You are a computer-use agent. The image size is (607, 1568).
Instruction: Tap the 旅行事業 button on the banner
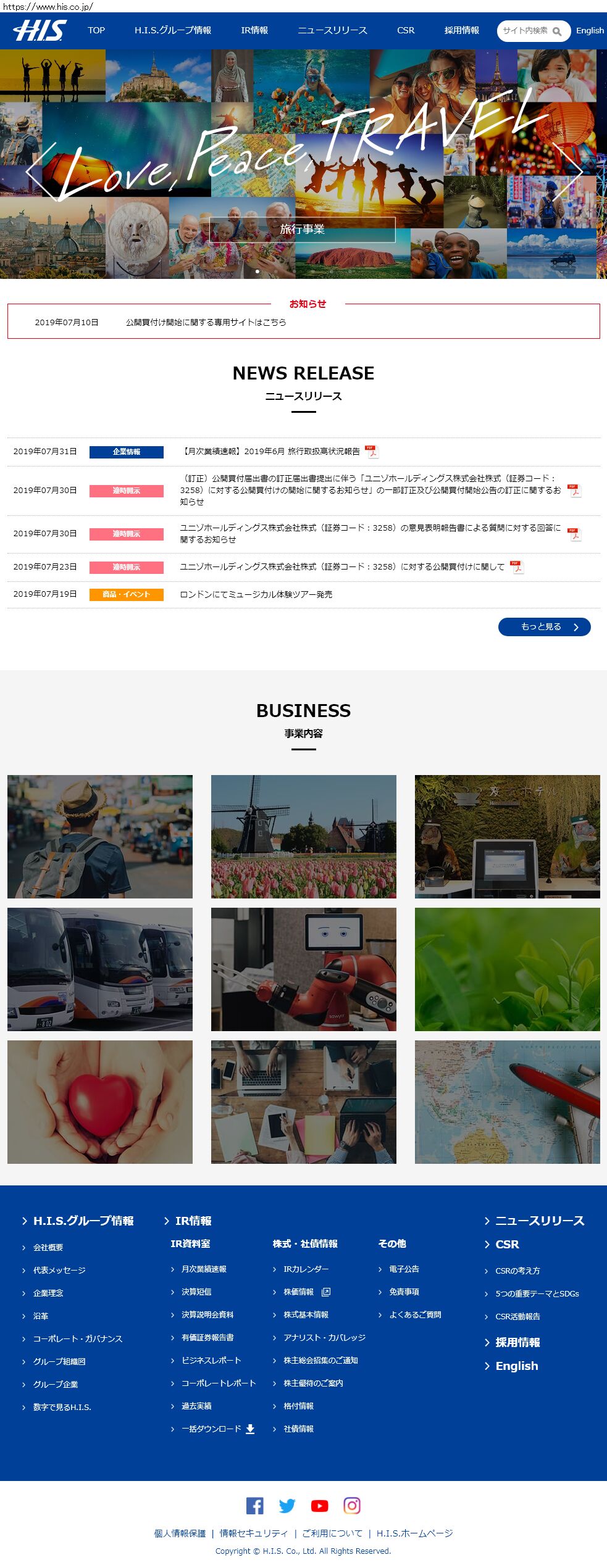click(x=303, y=230)
